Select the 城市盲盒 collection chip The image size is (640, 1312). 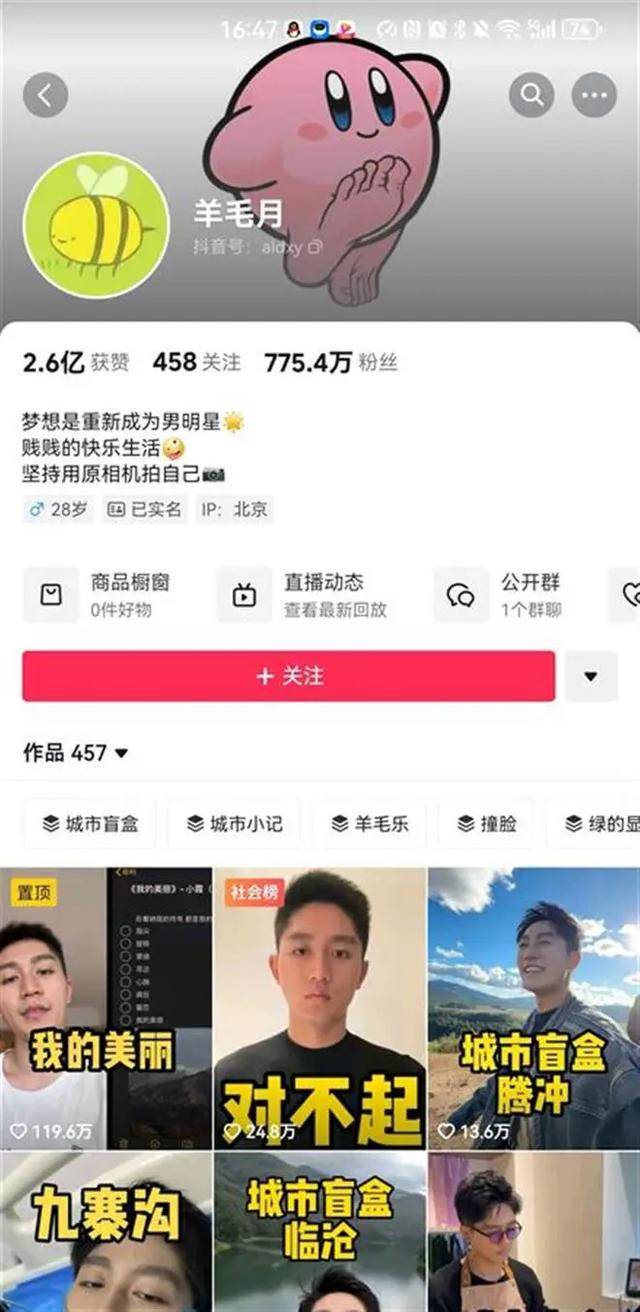90,824
